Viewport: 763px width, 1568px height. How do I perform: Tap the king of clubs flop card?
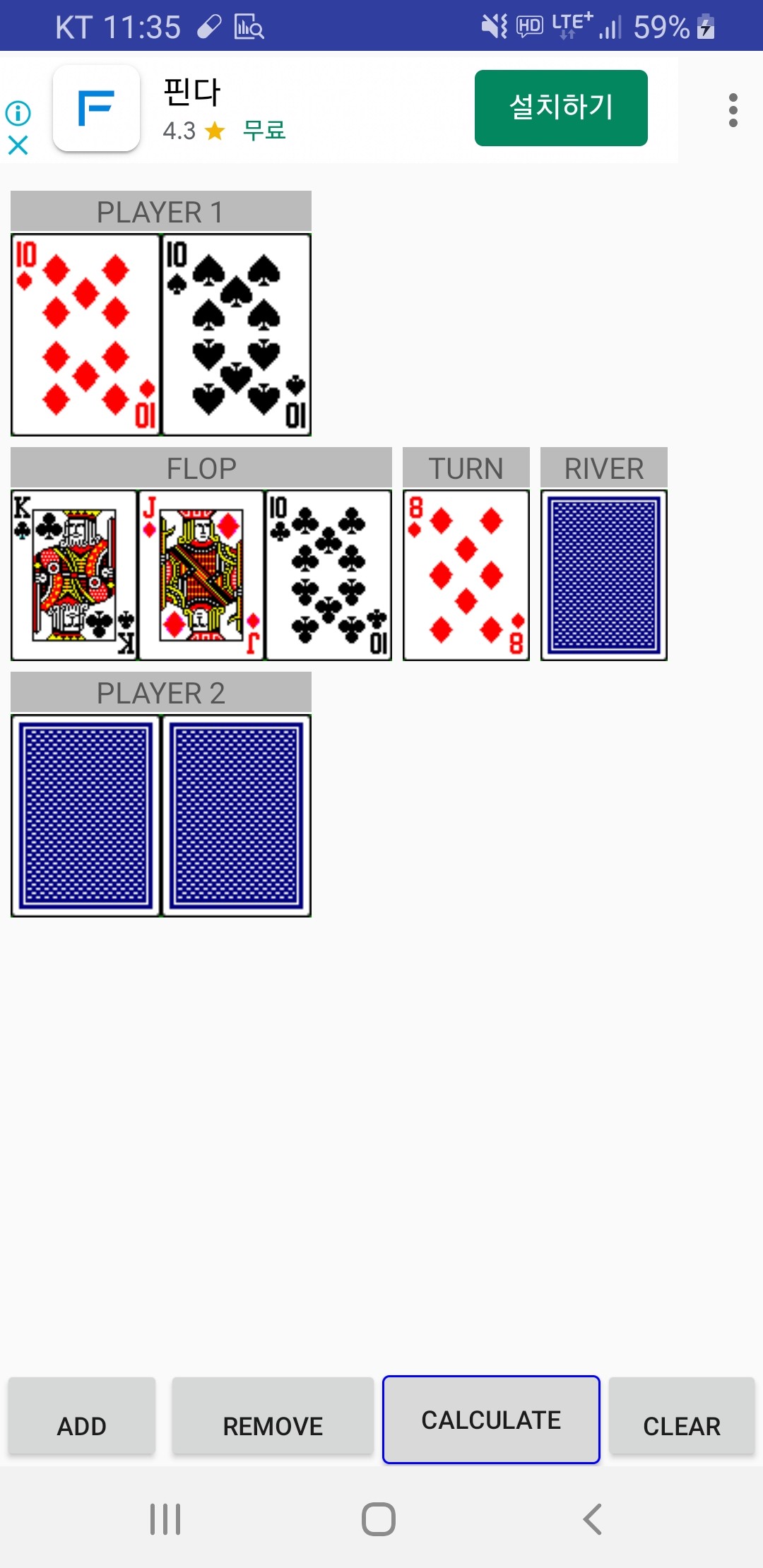click(74, 576)
